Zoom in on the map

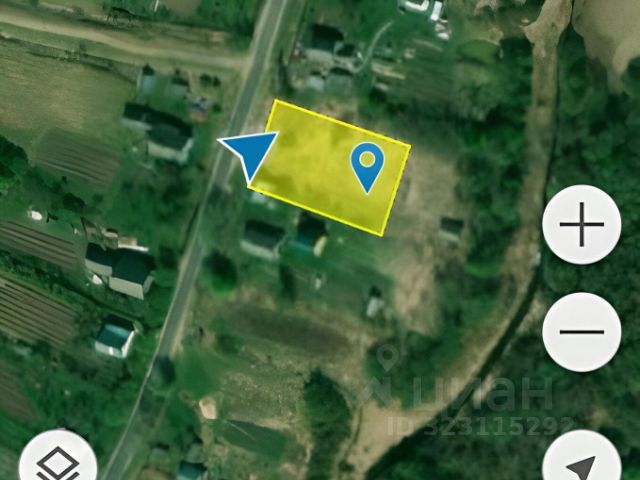(581, 225)
